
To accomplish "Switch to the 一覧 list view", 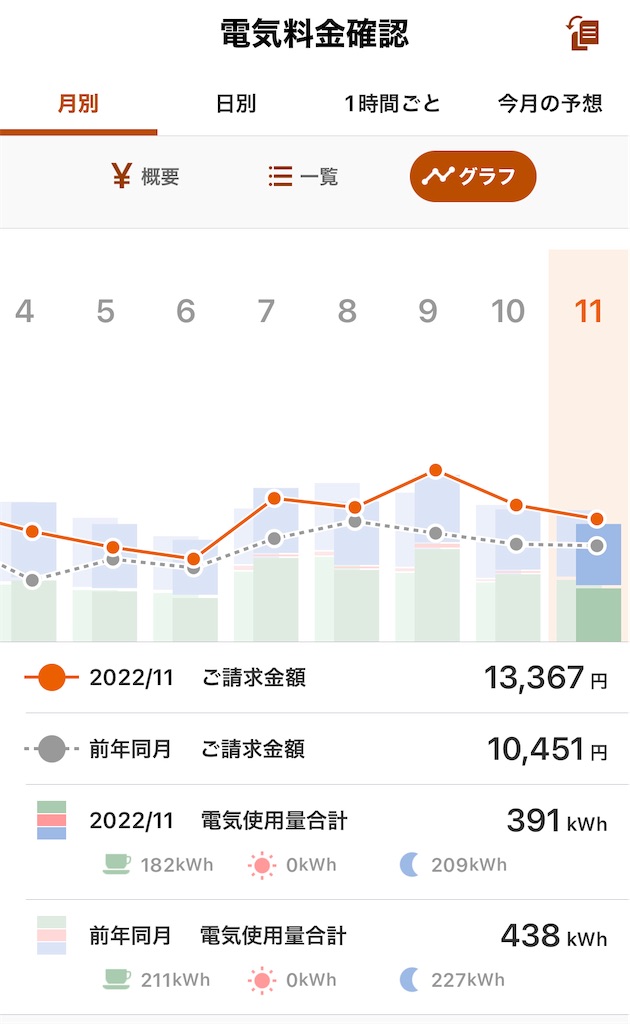I will 303,176.
